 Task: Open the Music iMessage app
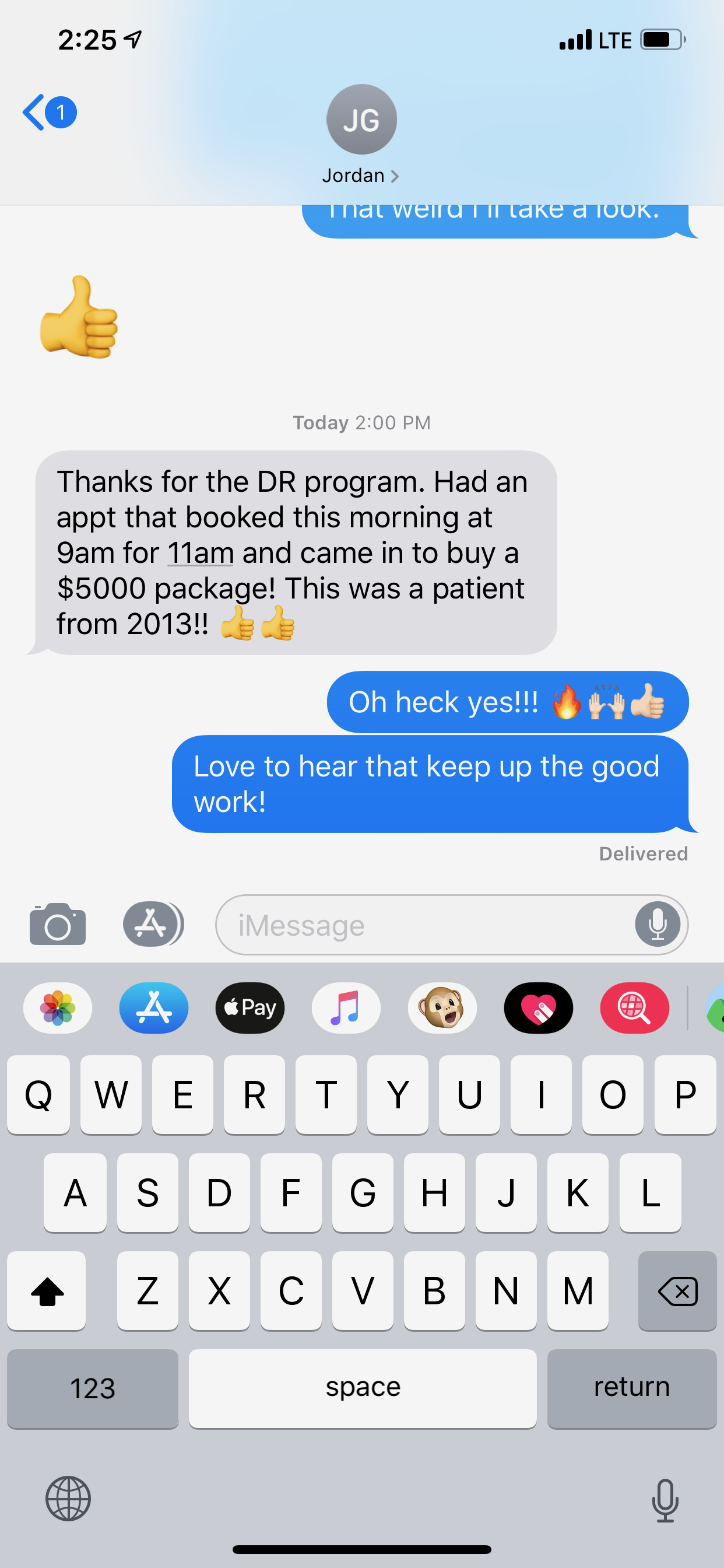[x=346, y=1008]
